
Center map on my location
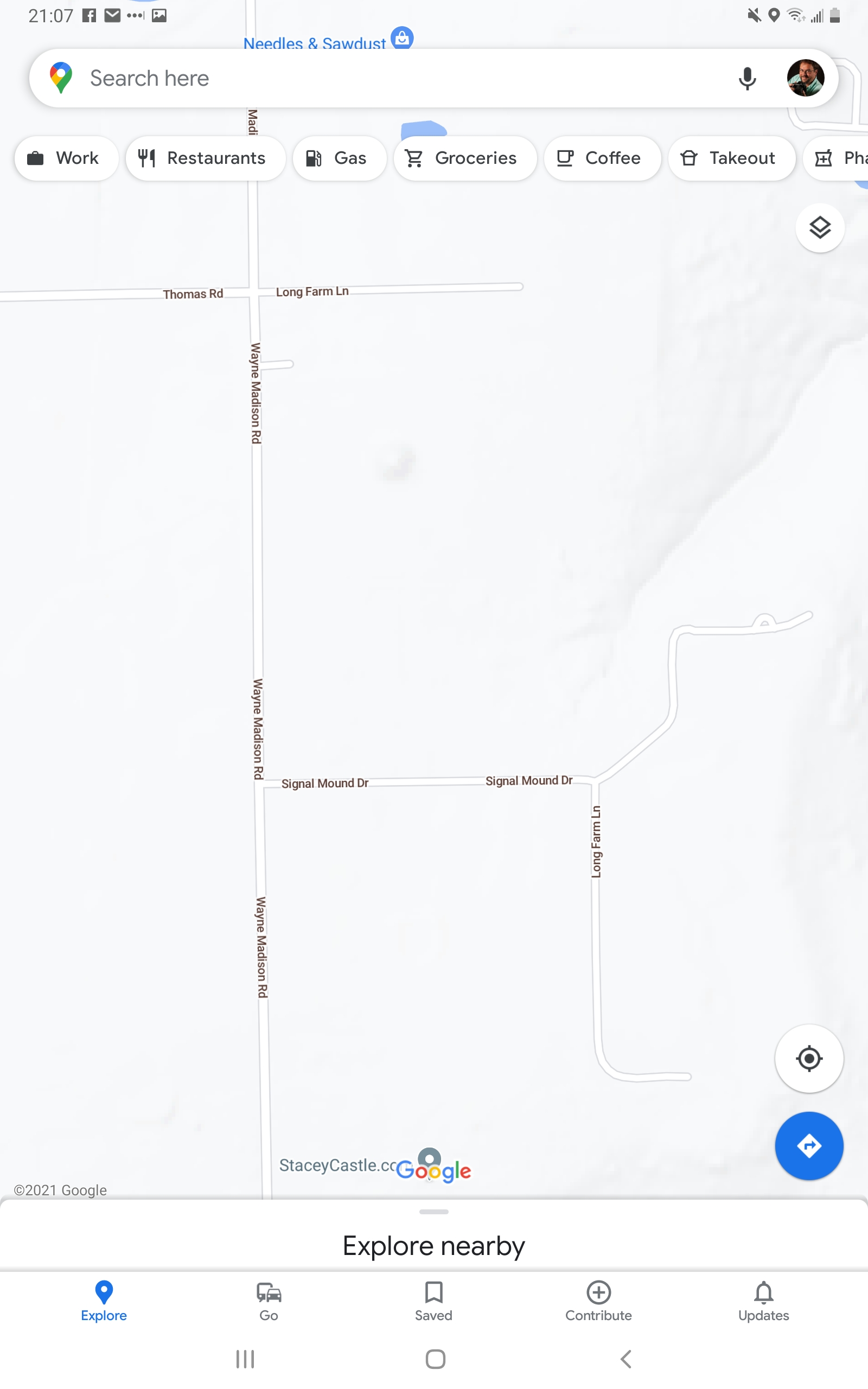click(x=809, y=1059)
